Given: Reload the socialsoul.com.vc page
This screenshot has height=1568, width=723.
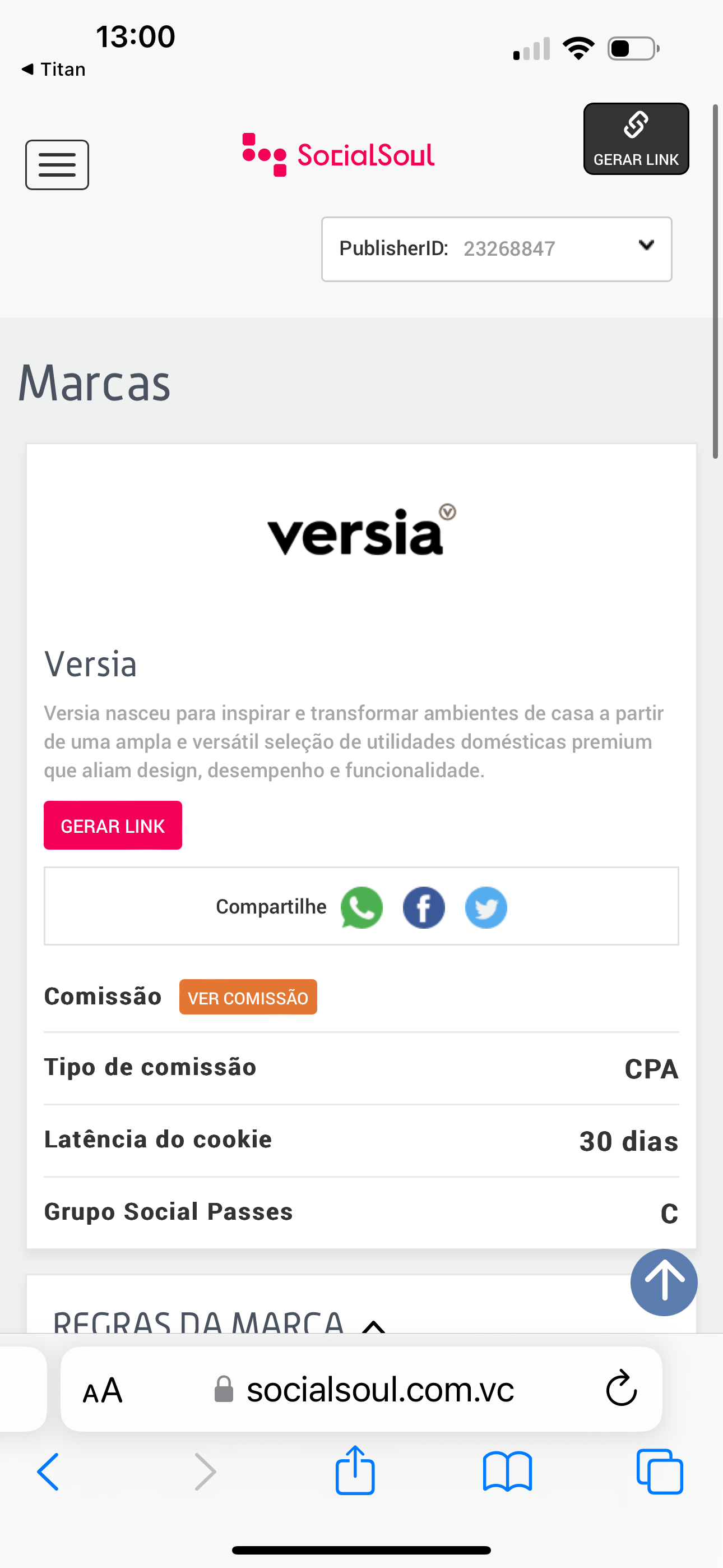Looking at the screenshot, I should [621, 1389].
